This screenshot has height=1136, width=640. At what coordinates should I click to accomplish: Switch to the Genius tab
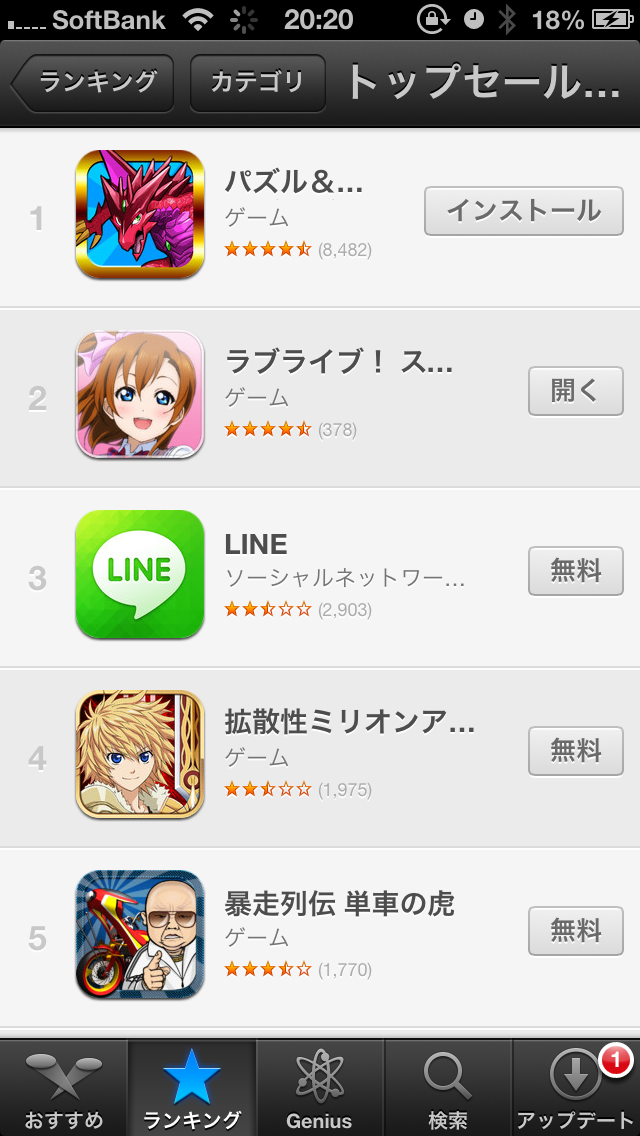tap(320, 1088)
